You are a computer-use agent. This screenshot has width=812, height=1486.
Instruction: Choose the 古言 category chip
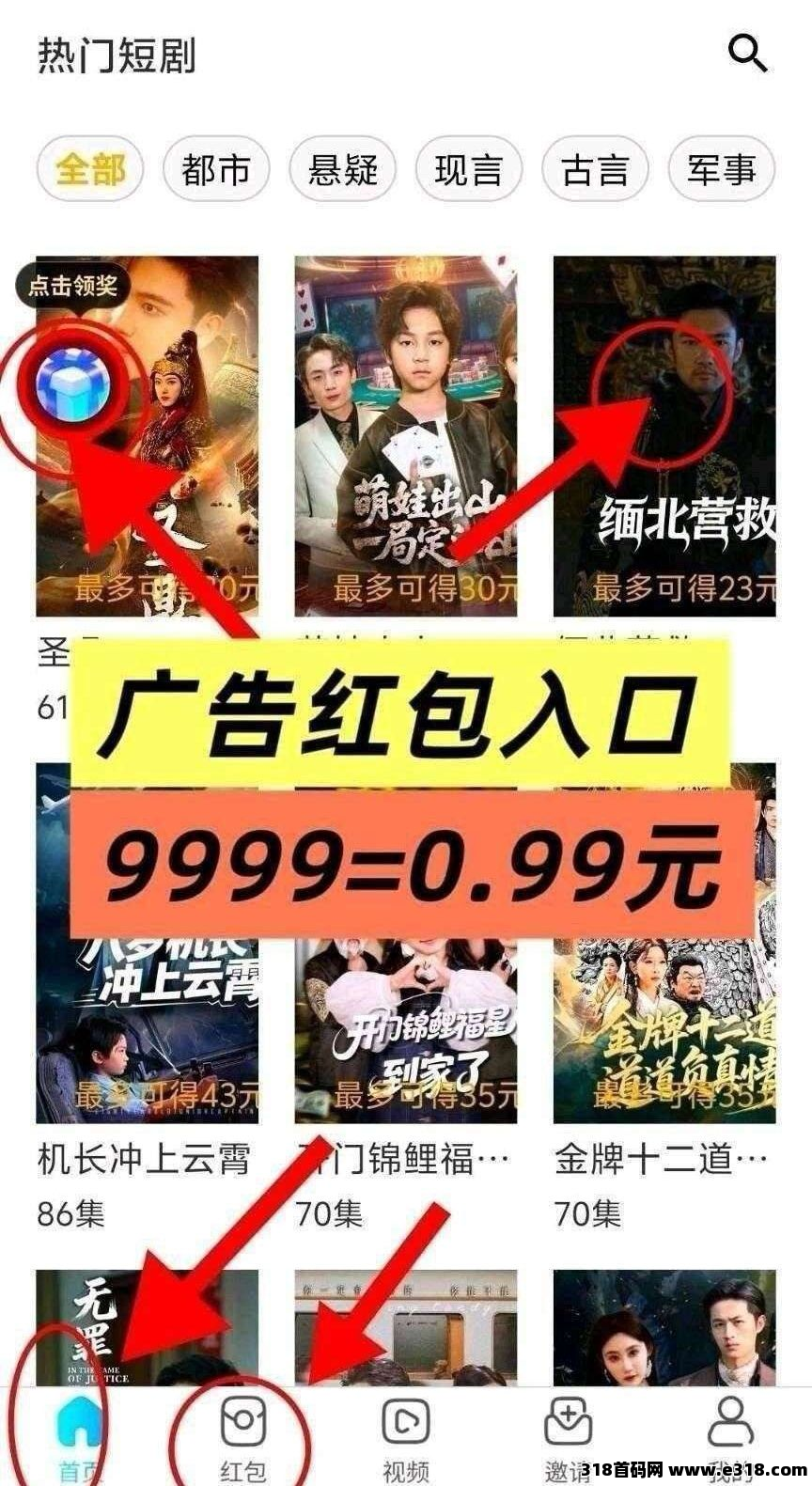point(595,171)
